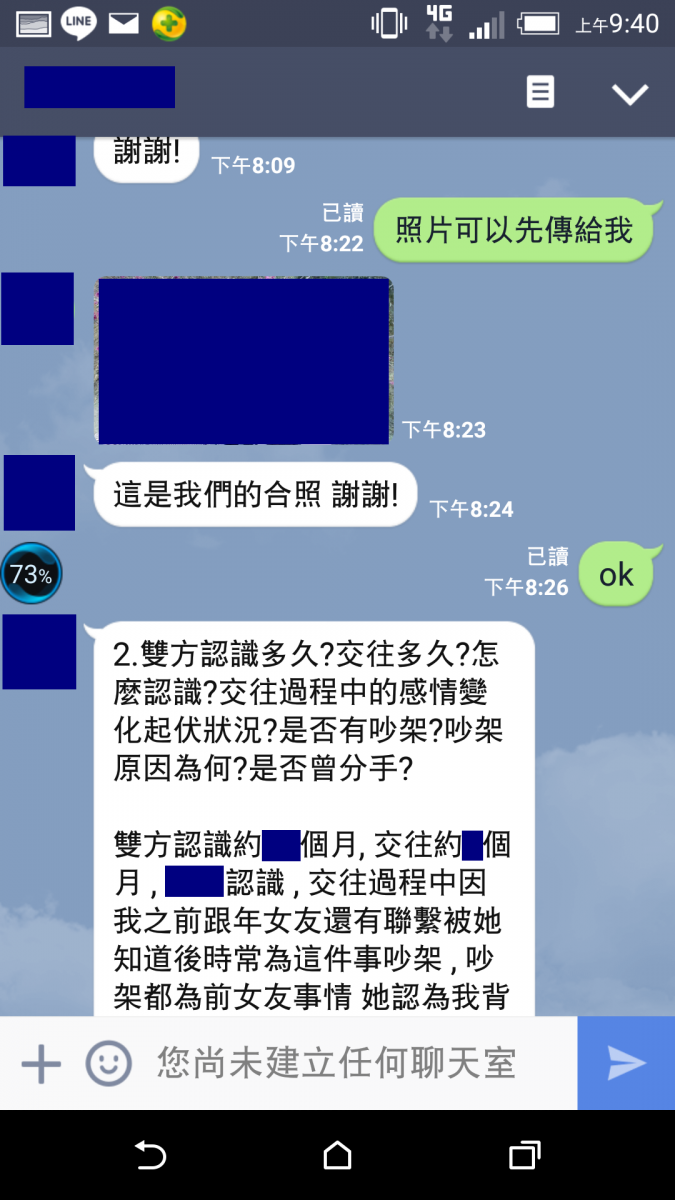Open the shared photo sent at 8:23
Image resolution: width=675 pixels, height=1200 pixels.
point(244,361)
